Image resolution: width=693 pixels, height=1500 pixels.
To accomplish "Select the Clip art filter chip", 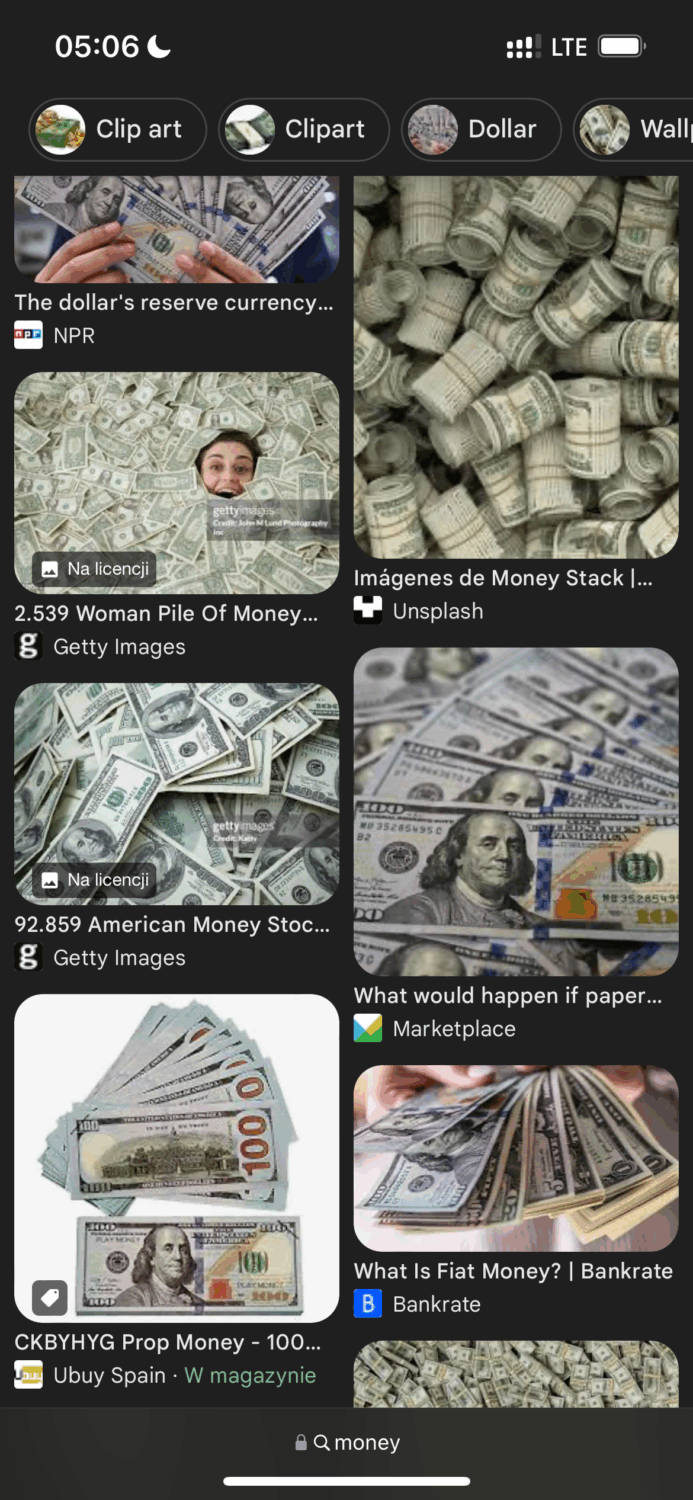I will tap(117, 129).
